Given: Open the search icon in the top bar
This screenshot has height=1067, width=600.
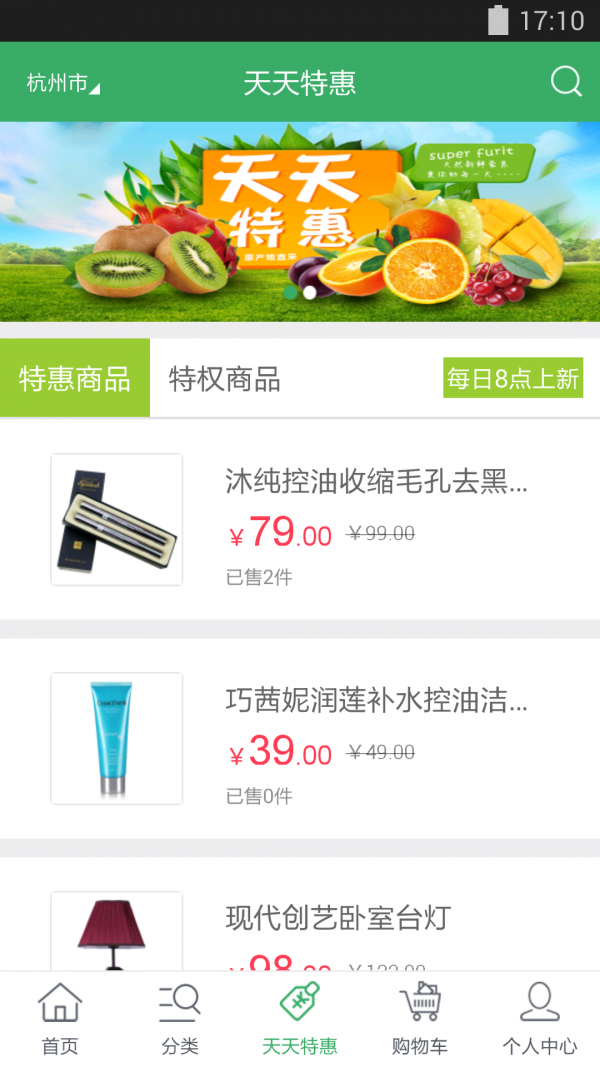Looking at the screenshot, I should click(x=565, y=82).
